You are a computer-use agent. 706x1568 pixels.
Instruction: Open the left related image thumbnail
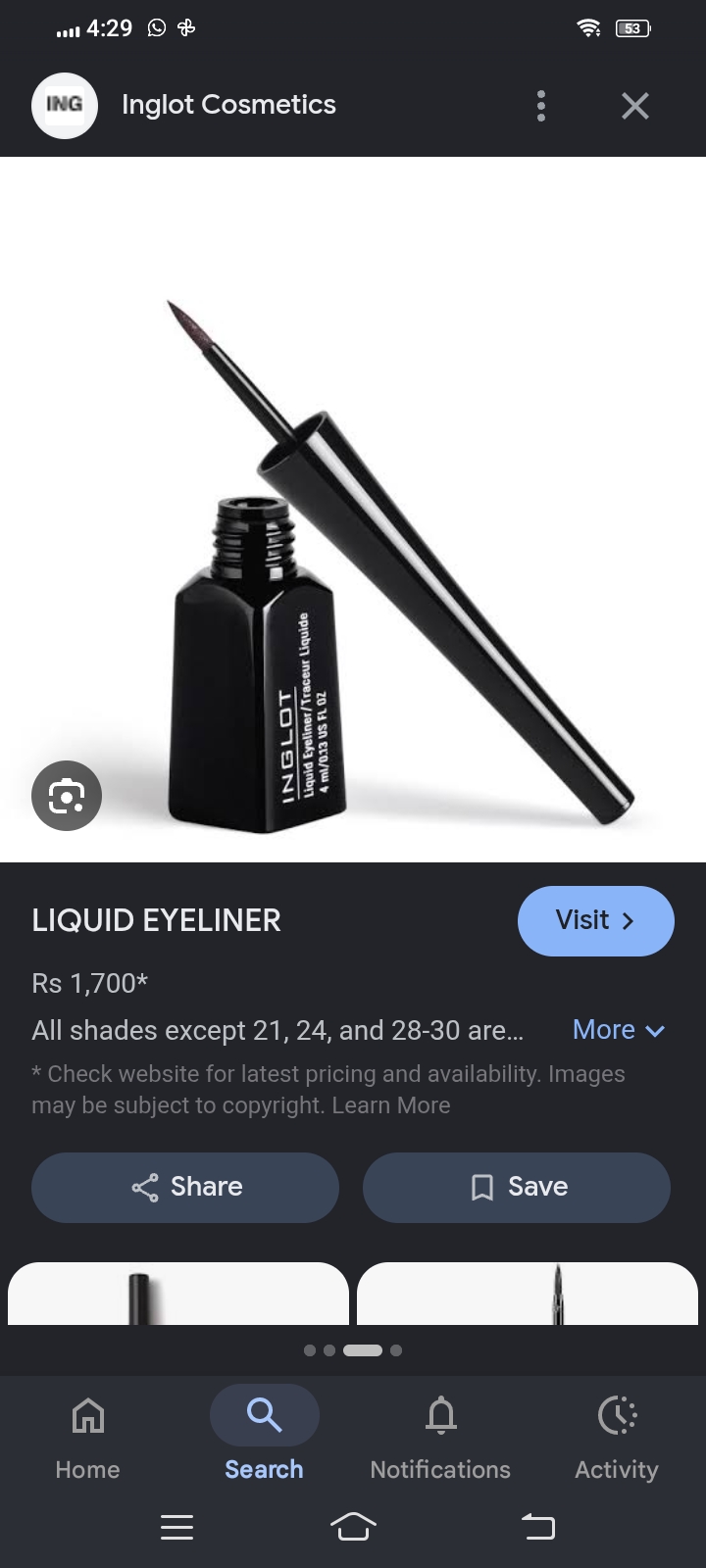coord(178,1294)
